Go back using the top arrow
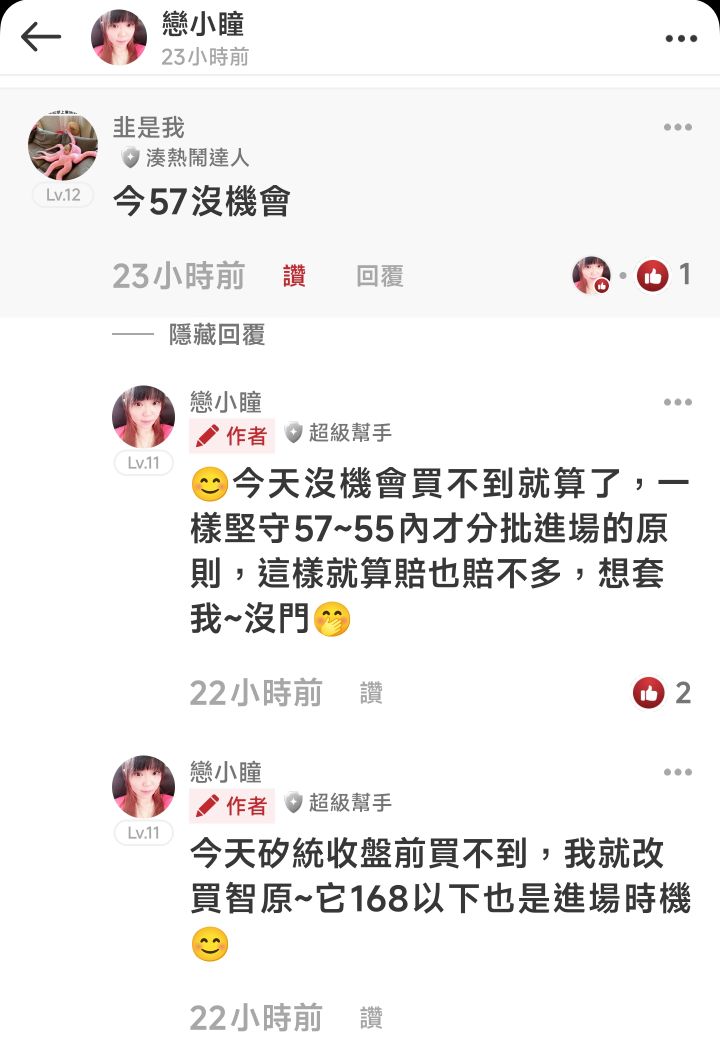This screenshot has width=720, height=1063. click(40, 38)
